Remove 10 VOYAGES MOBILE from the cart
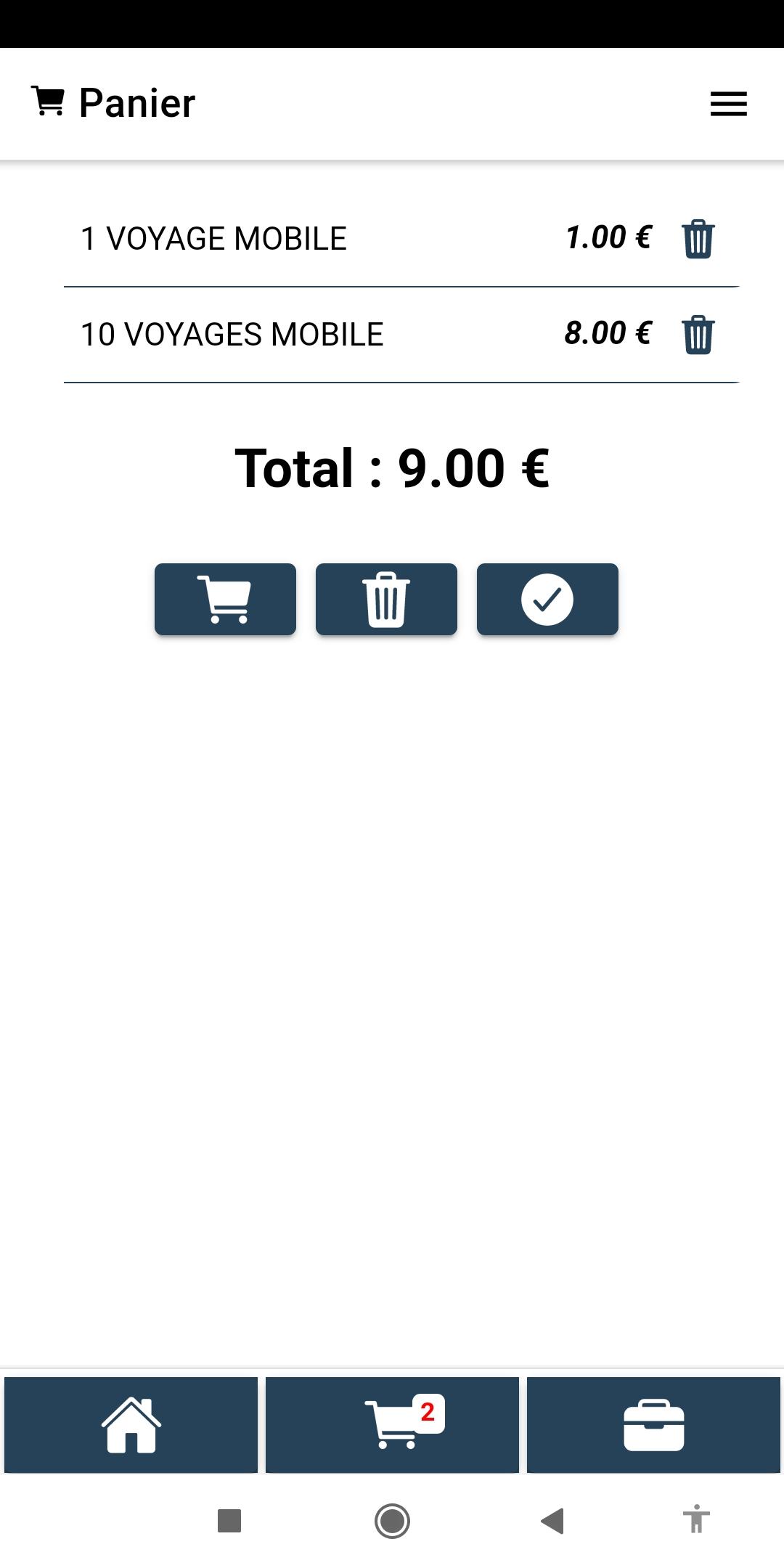784x1568 pixels. point(698,335)
